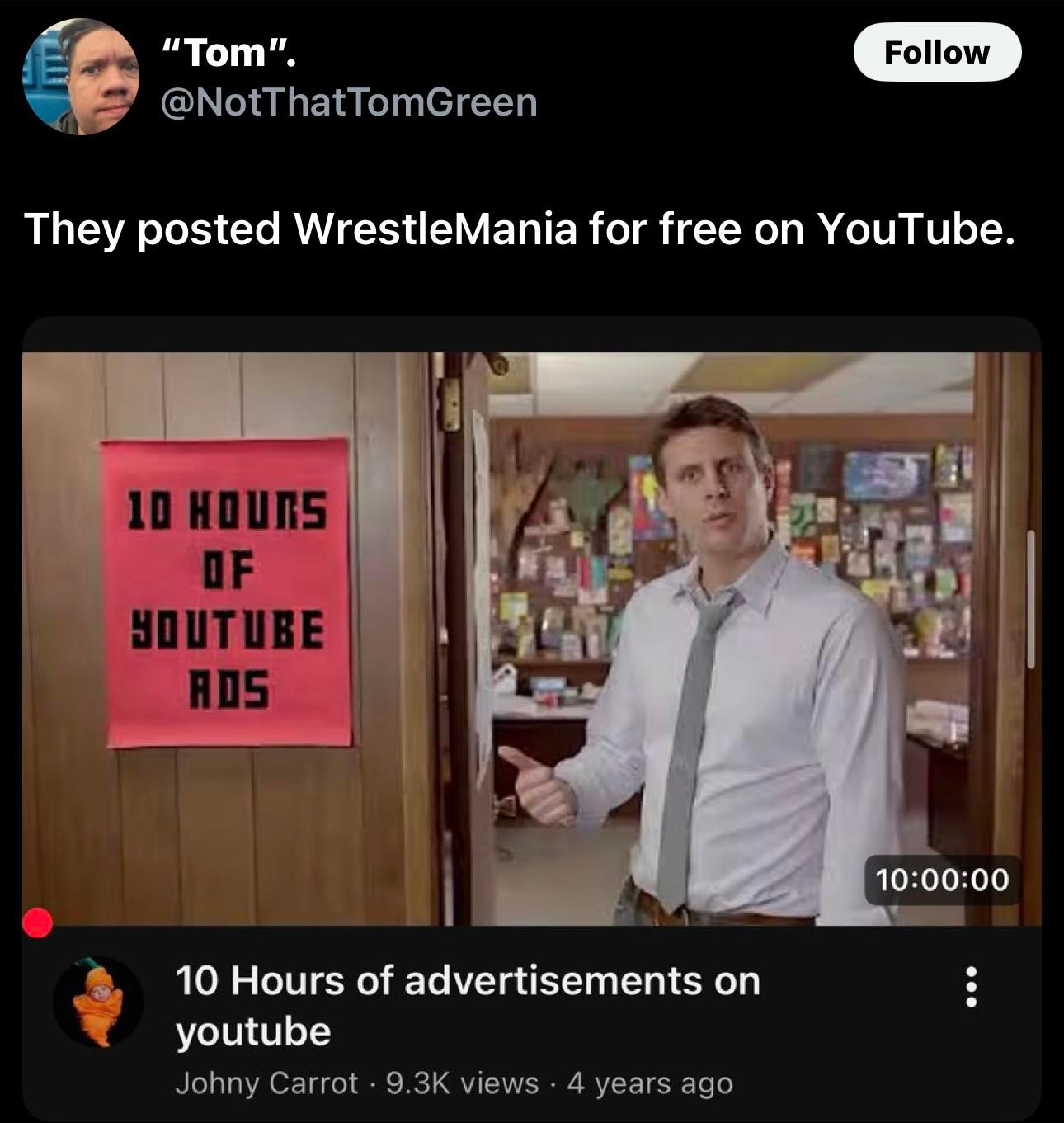The image size is (1064, 1123).
Task: Open the 10 Hours of YouTube Ads image
Action: point(531,637)
